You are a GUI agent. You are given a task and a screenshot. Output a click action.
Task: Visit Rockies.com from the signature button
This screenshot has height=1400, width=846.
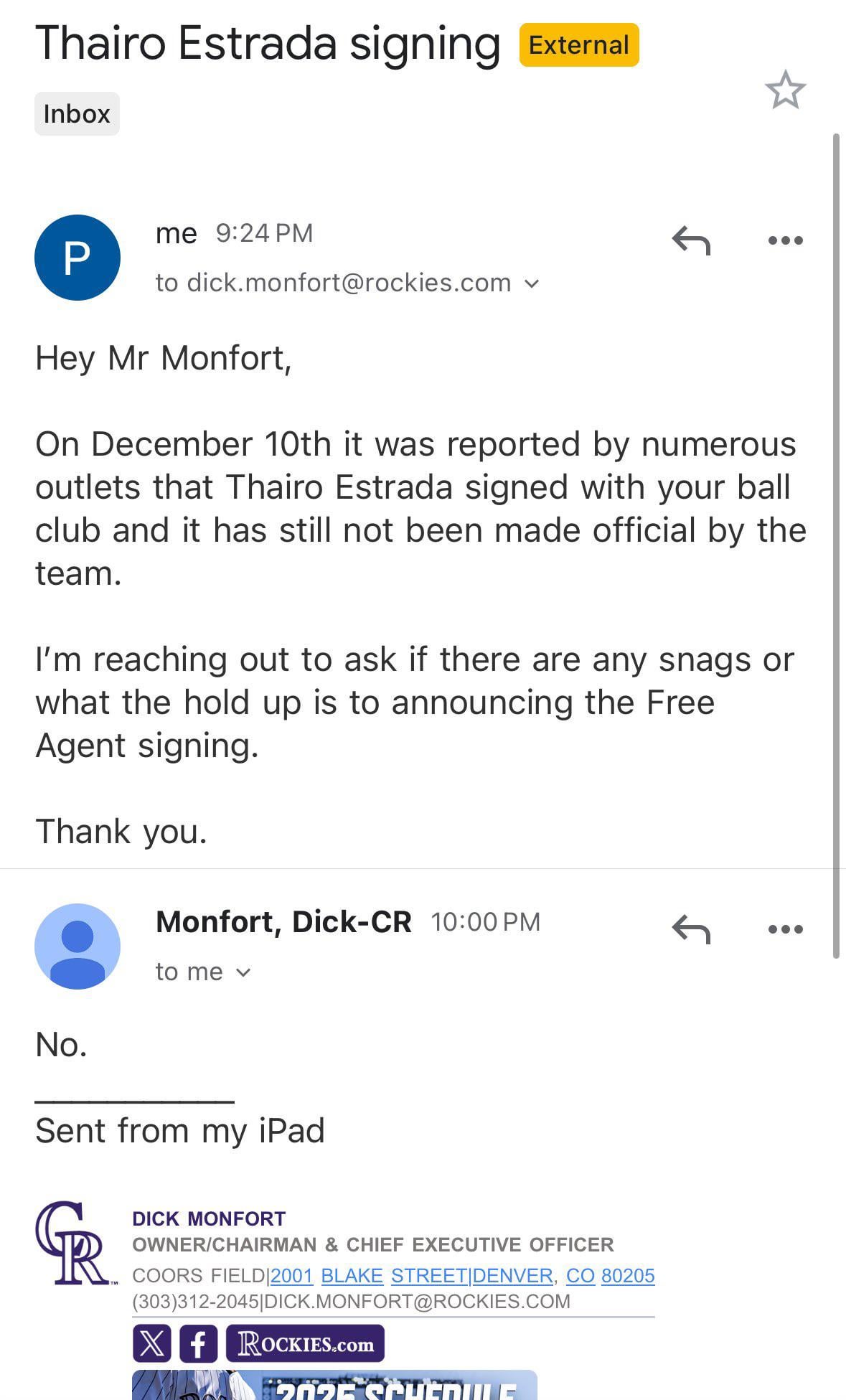[305, 1343]
